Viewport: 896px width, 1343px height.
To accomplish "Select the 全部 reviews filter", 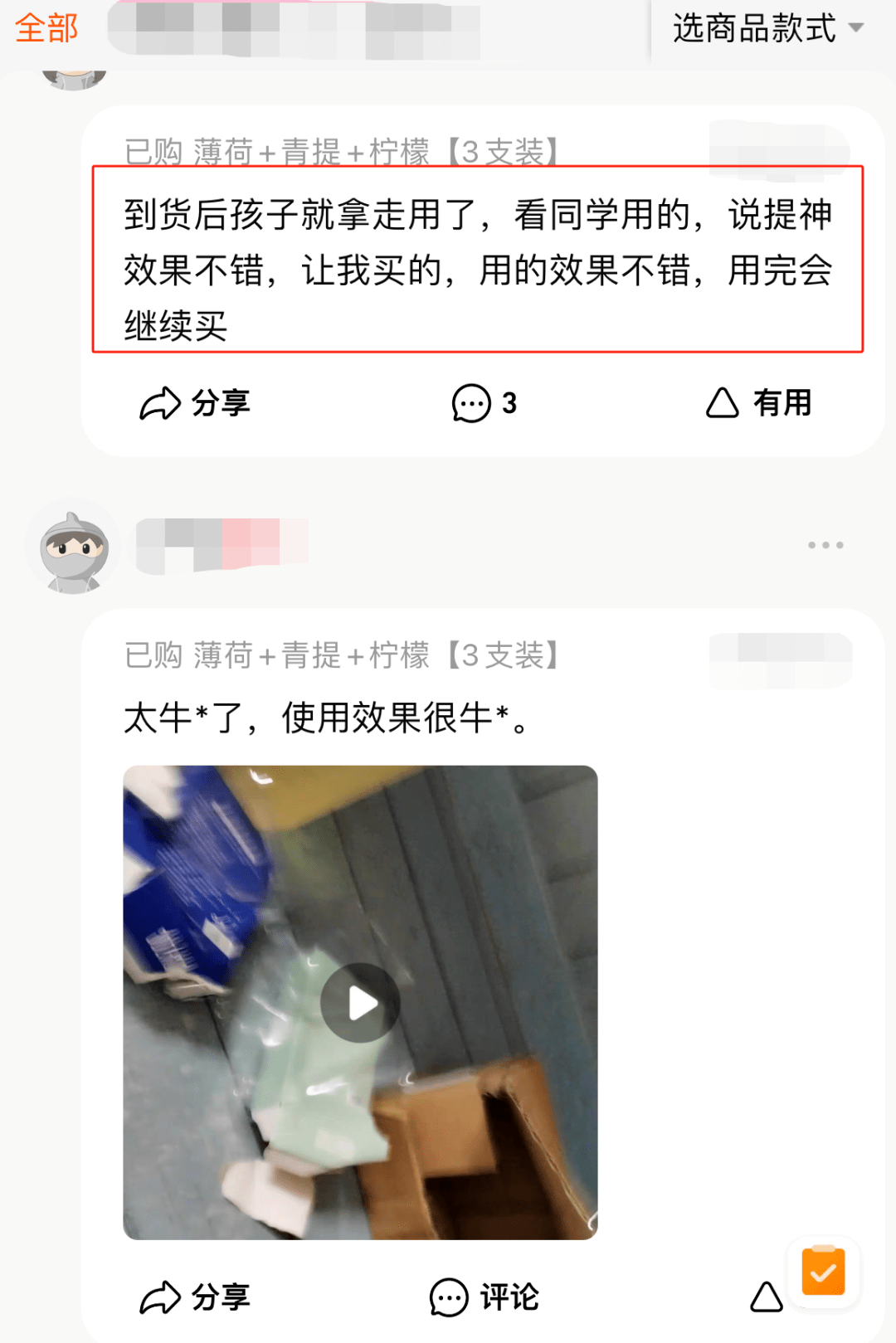I will click(46, 28).
